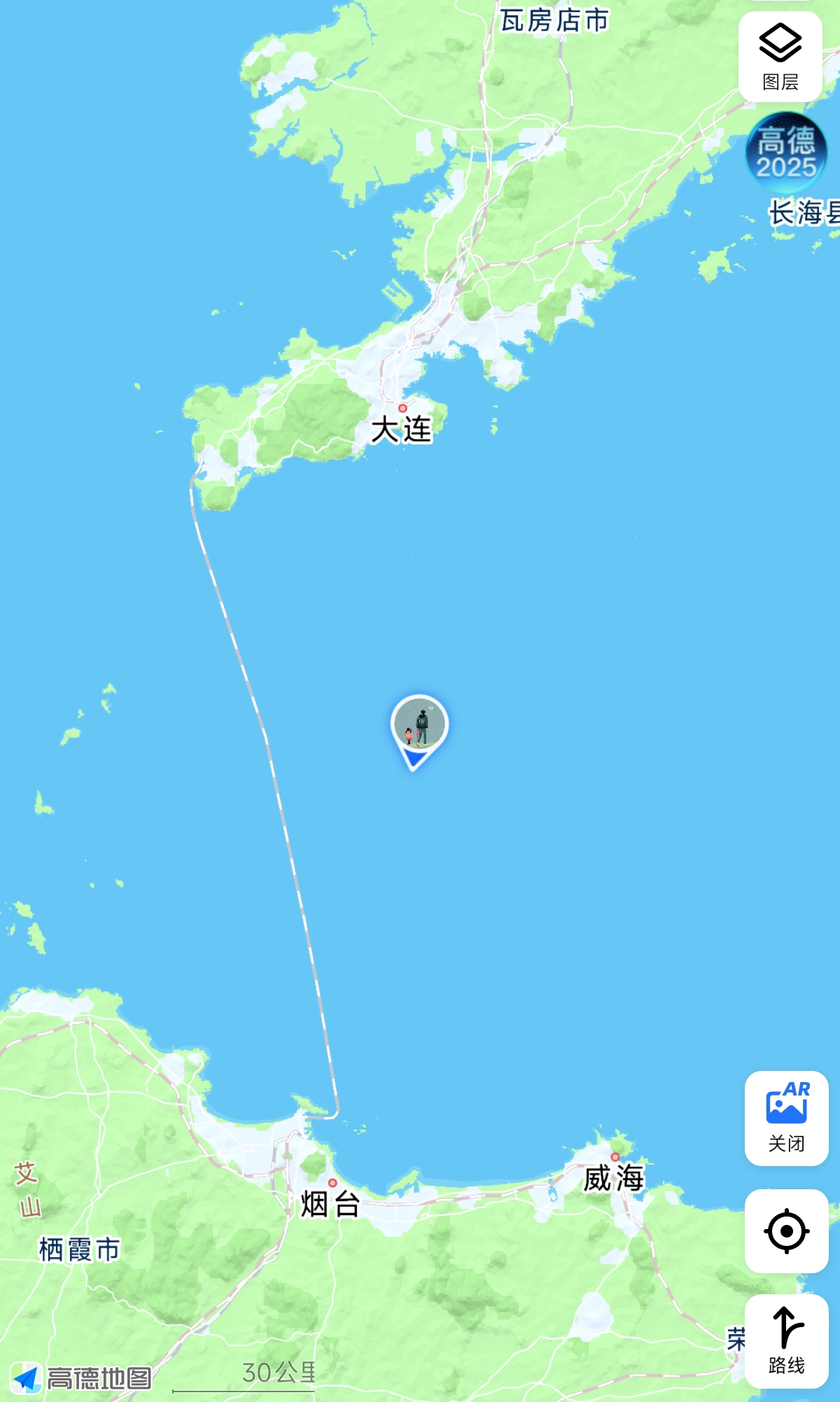840x1402 pixels.
Task: Recenter map on my current location
Action: pos(786,1231)
